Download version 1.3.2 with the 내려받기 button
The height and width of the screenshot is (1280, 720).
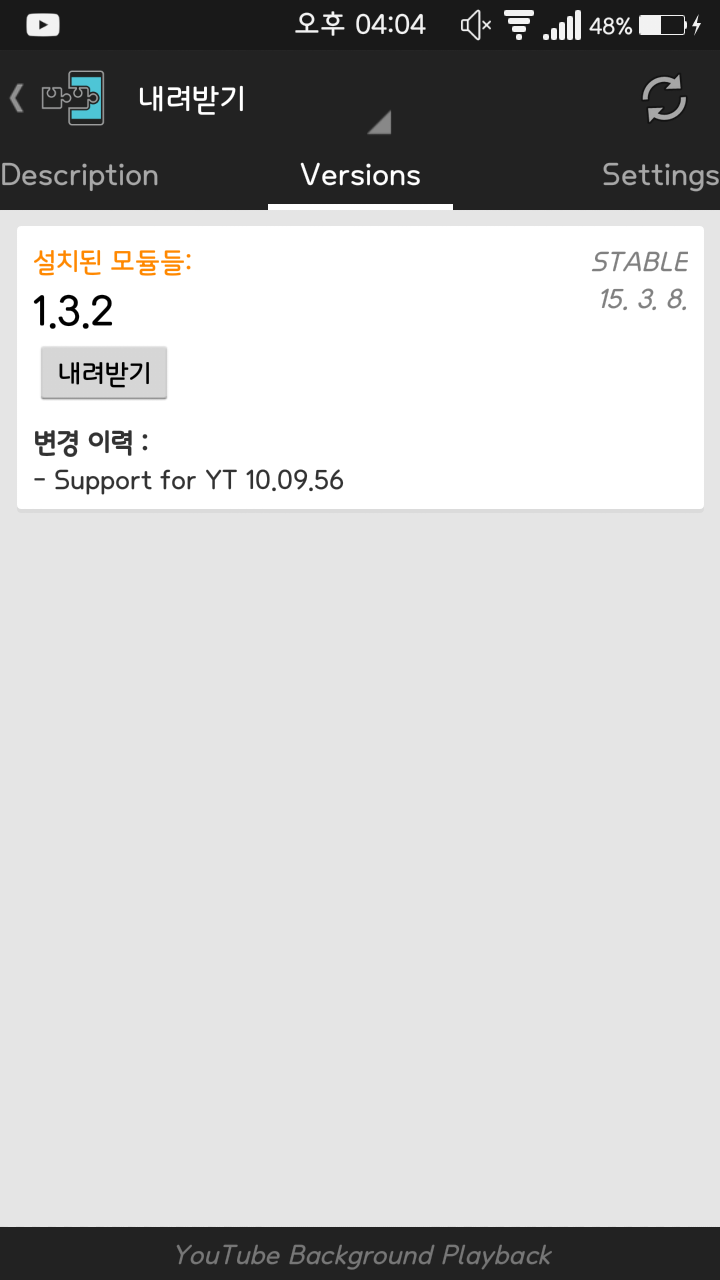tap(104, 373)
